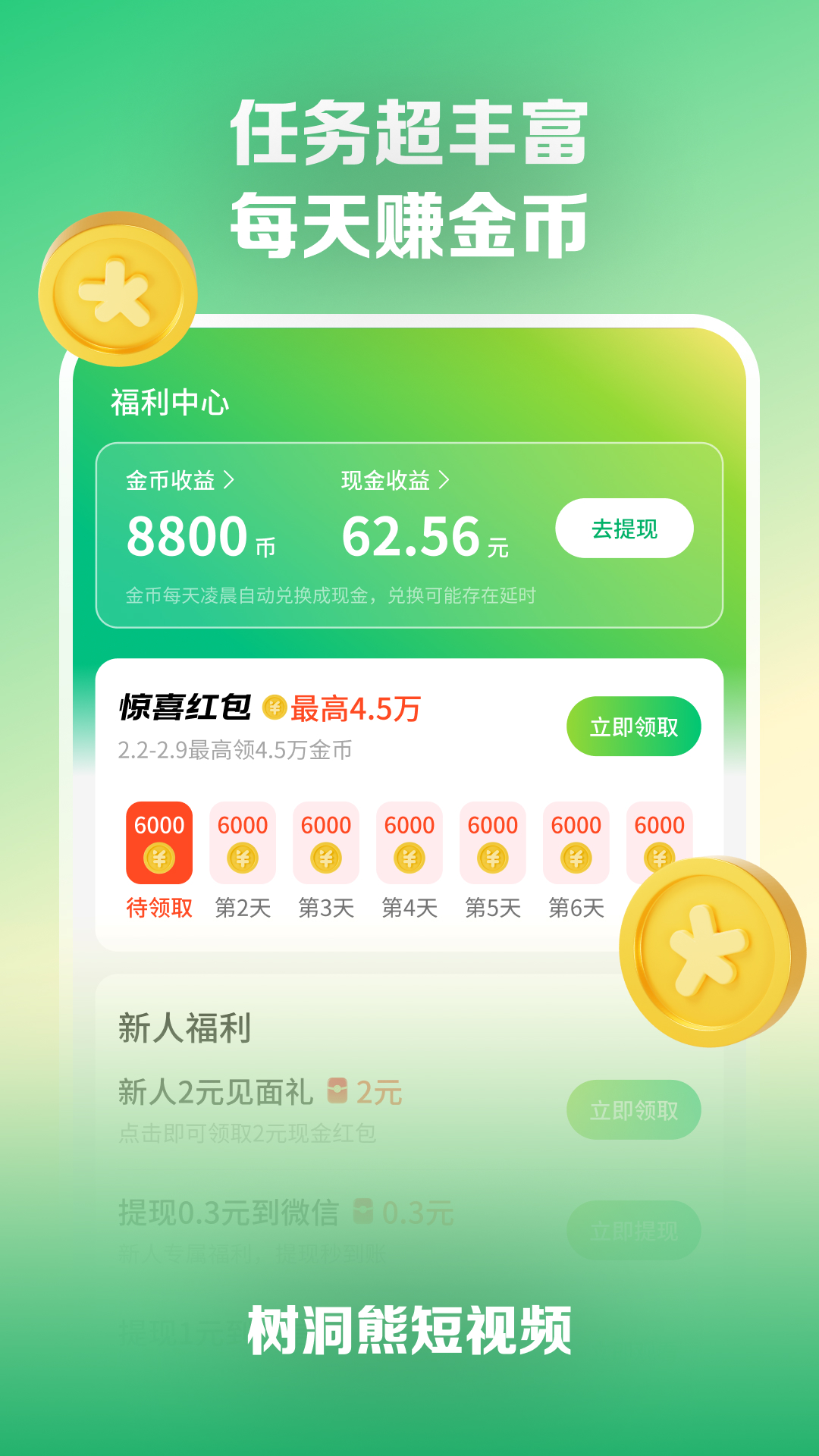Click the red envelope icon next to 2元
The width and height of the screenshot is (819, 1456).
tap(338, 1090)
